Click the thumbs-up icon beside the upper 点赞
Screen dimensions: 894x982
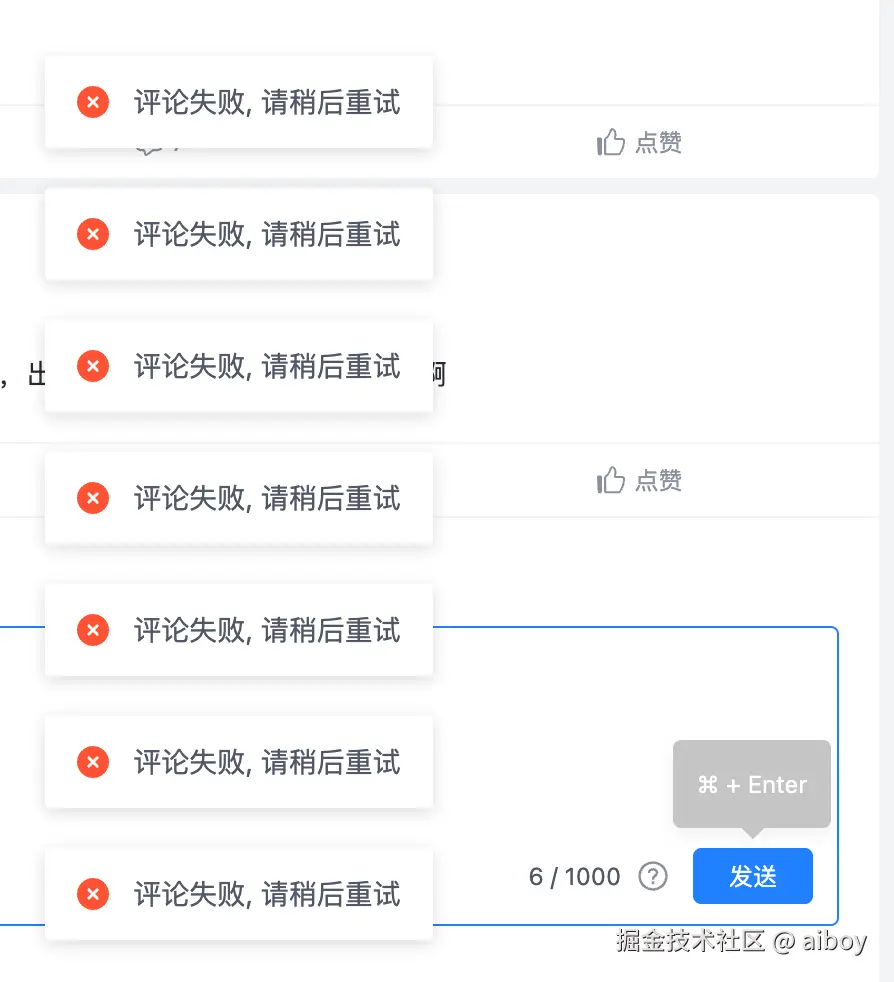pos(611,142)
